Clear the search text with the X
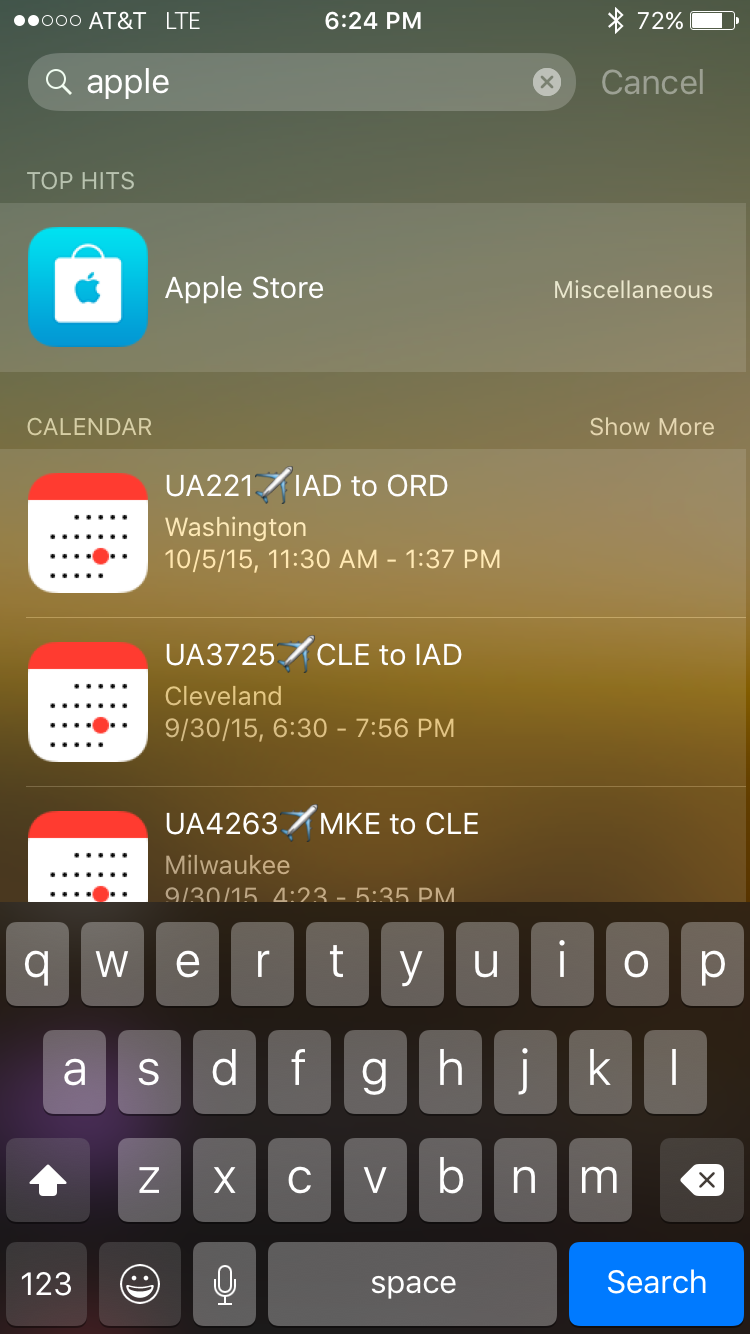This screenshot has height=1334, width=750. [546, 82]
